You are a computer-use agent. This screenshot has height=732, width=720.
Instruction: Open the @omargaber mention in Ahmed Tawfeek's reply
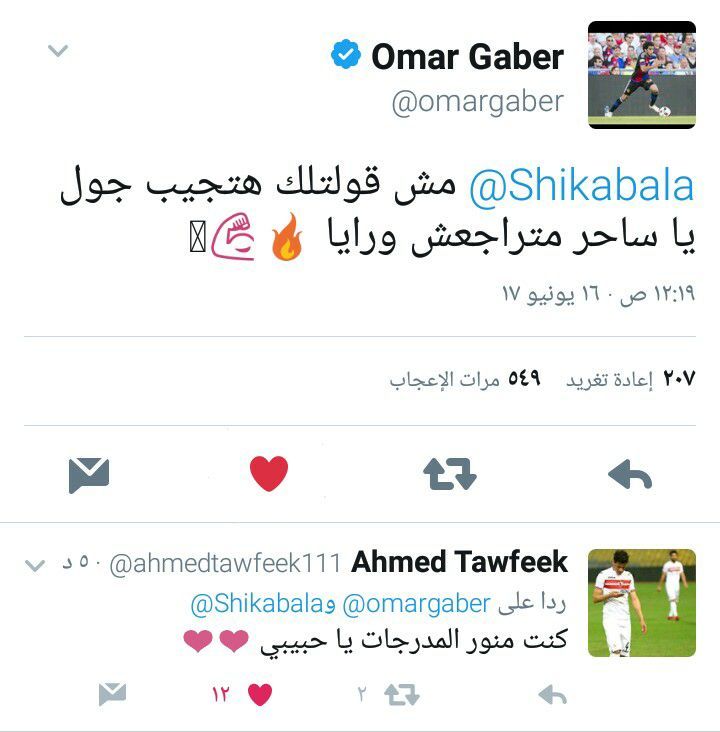pos(416,604)
